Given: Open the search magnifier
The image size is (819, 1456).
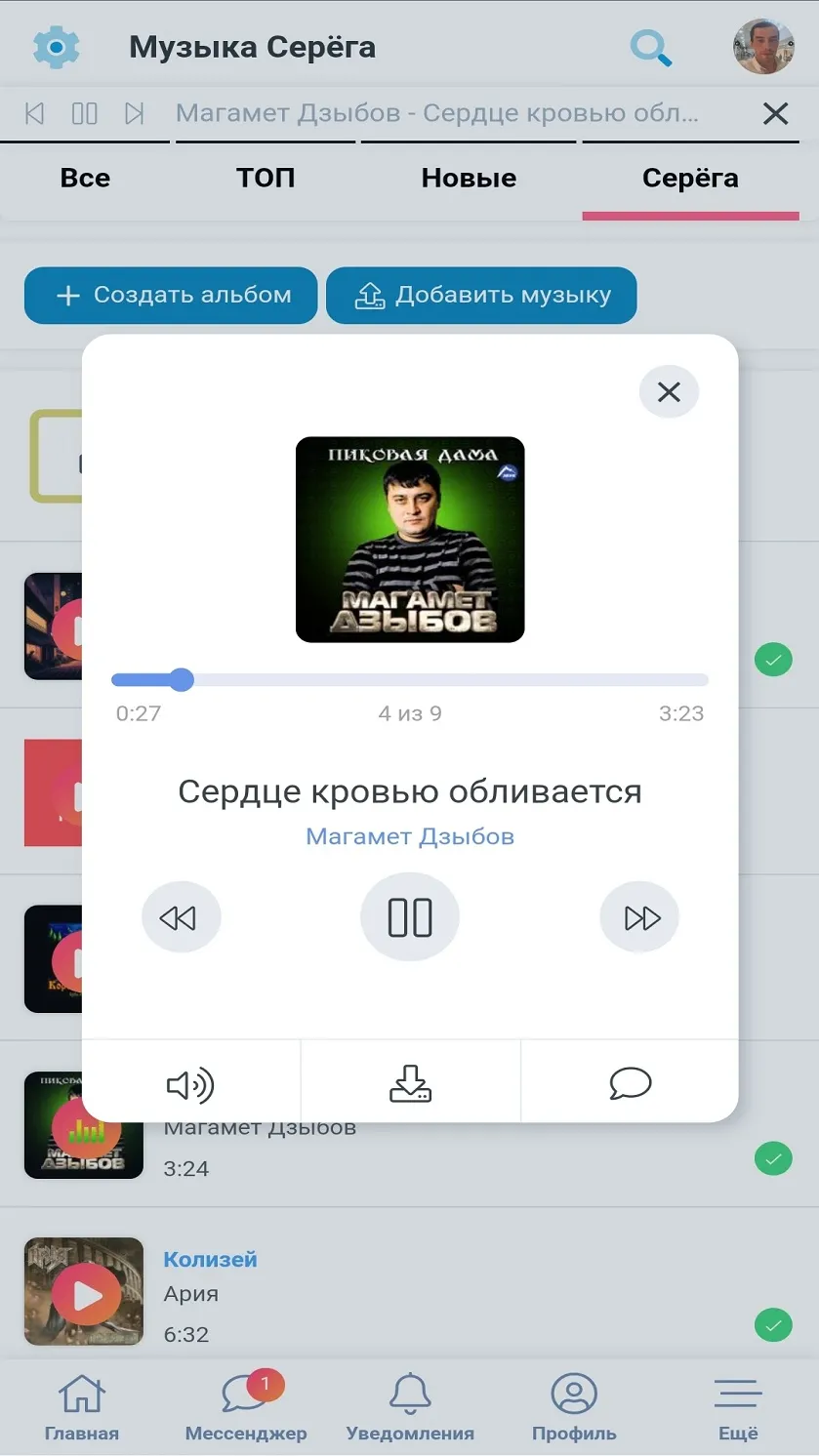Looking at the screenshot, I should click(x=651, y=47).
